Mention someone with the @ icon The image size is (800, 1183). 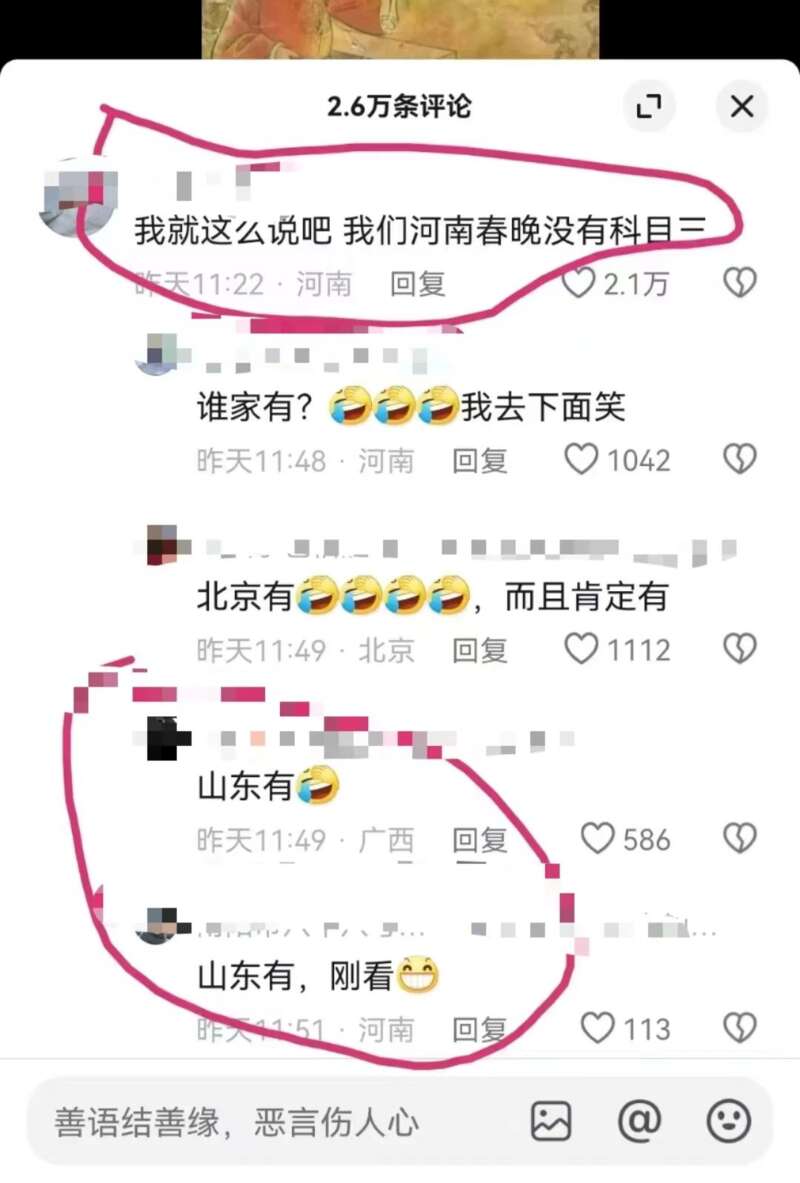[639, 1122]
